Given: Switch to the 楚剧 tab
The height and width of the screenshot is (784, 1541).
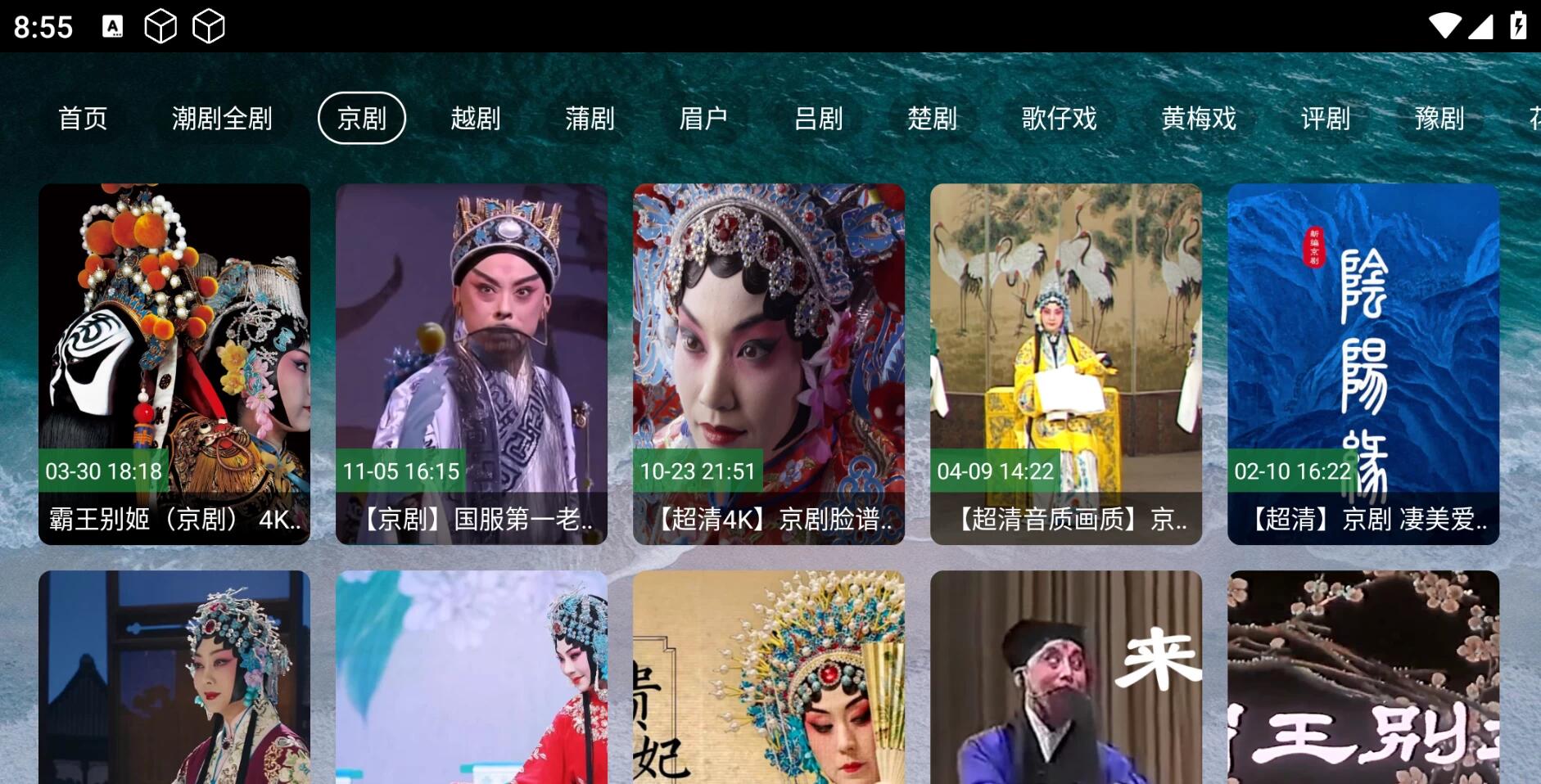Looking at the screenshot, I should click(932, 119).
